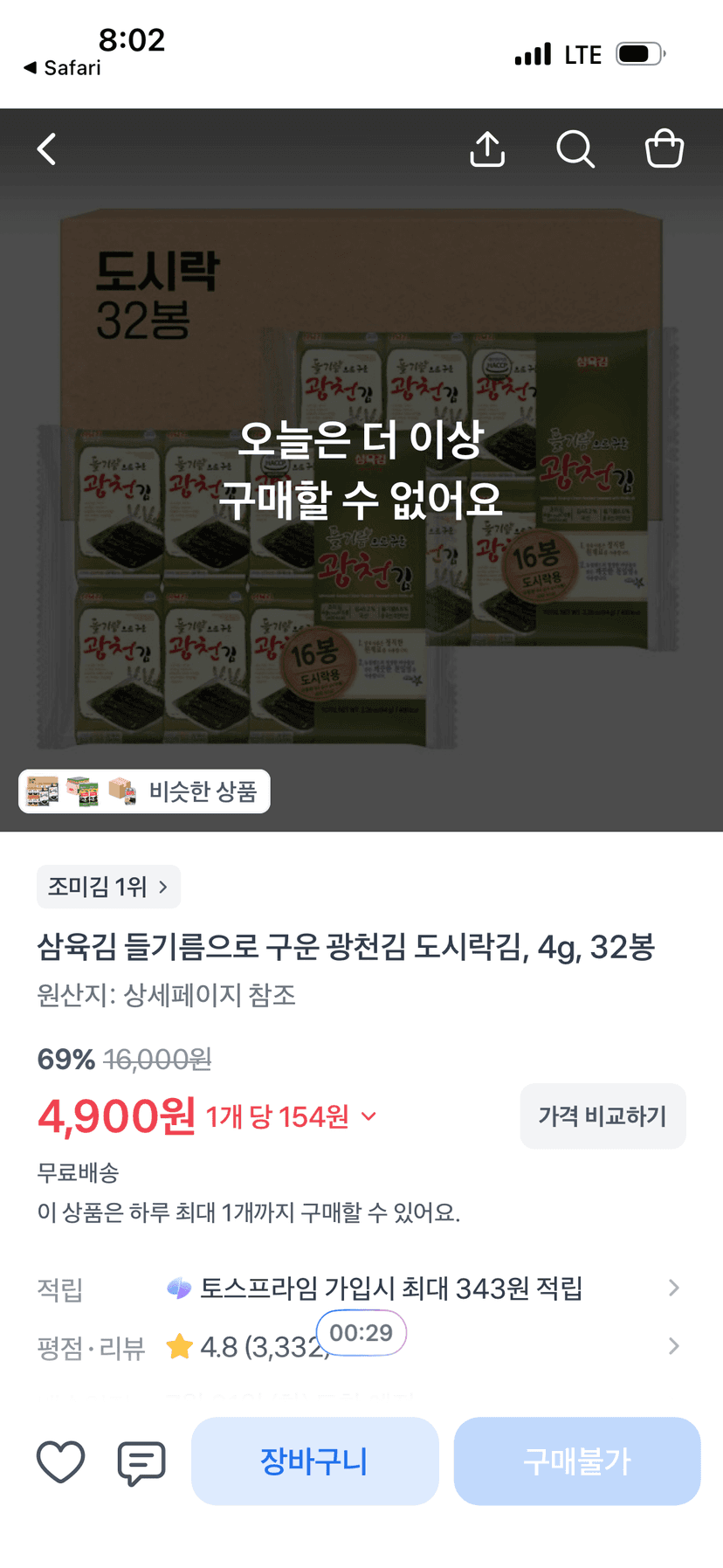723x1568 pixels.
Task: Open the shopping cart icon
Action: (664, 148)
